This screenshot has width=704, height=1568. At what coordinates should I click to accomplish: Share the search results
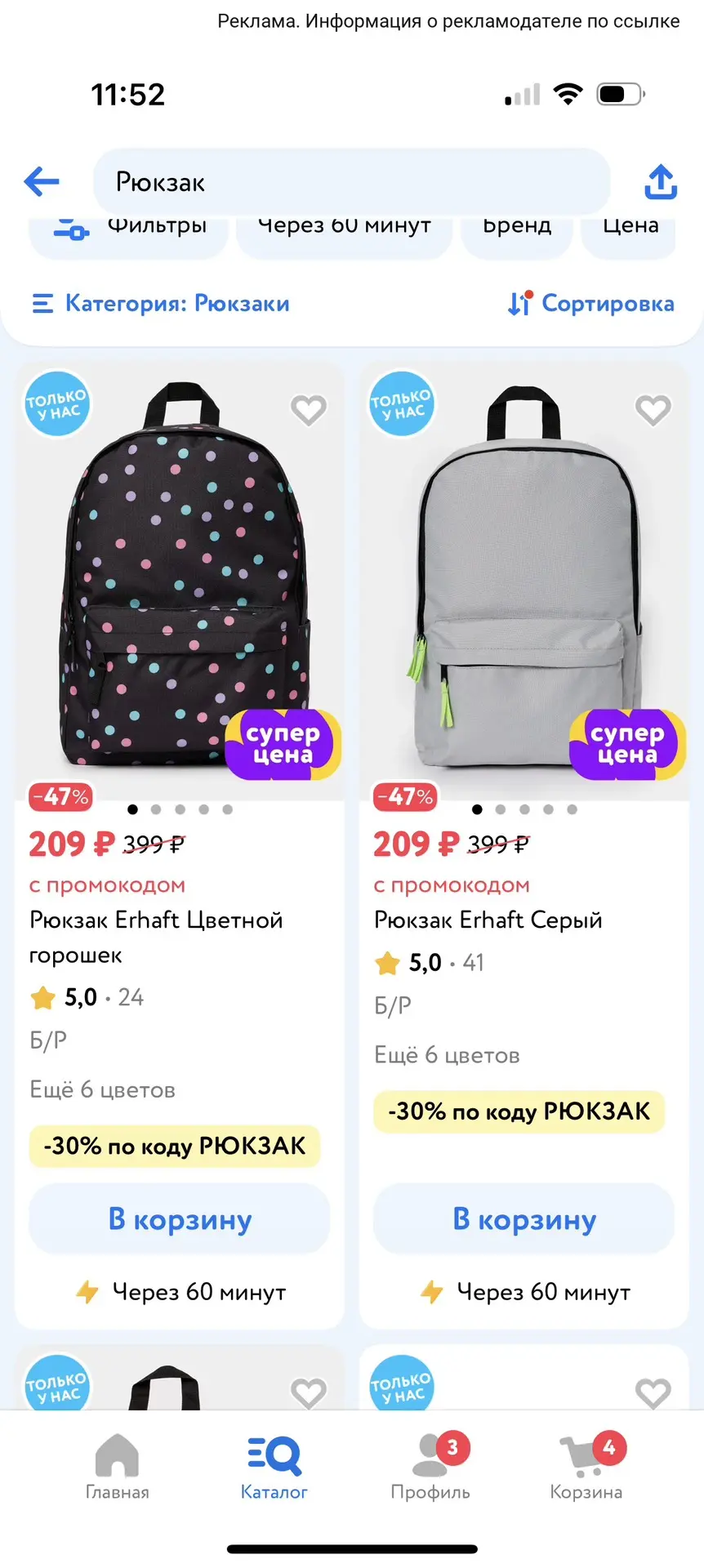tap(661, 182)
